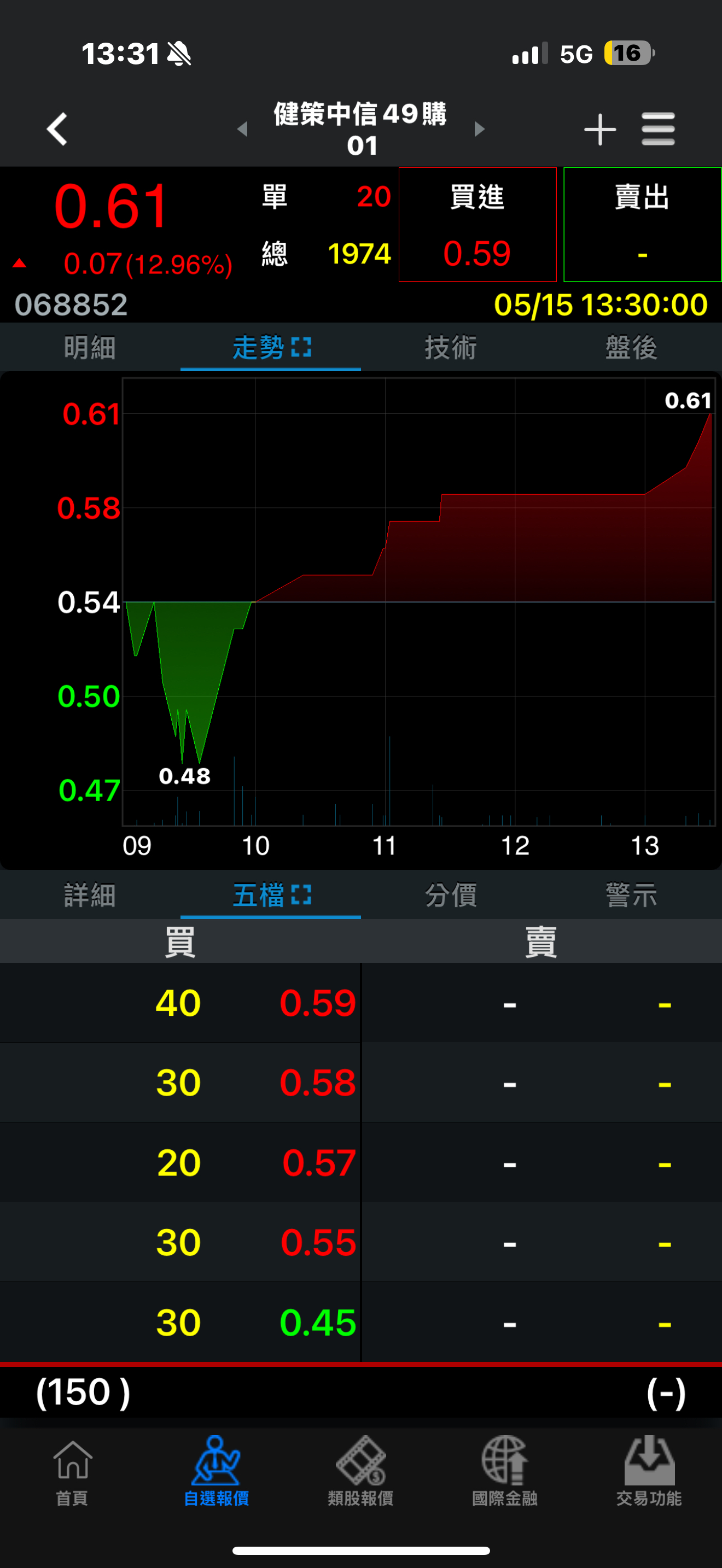
Task: View the 盤後 after-hours tab
Action: (631, 348)
